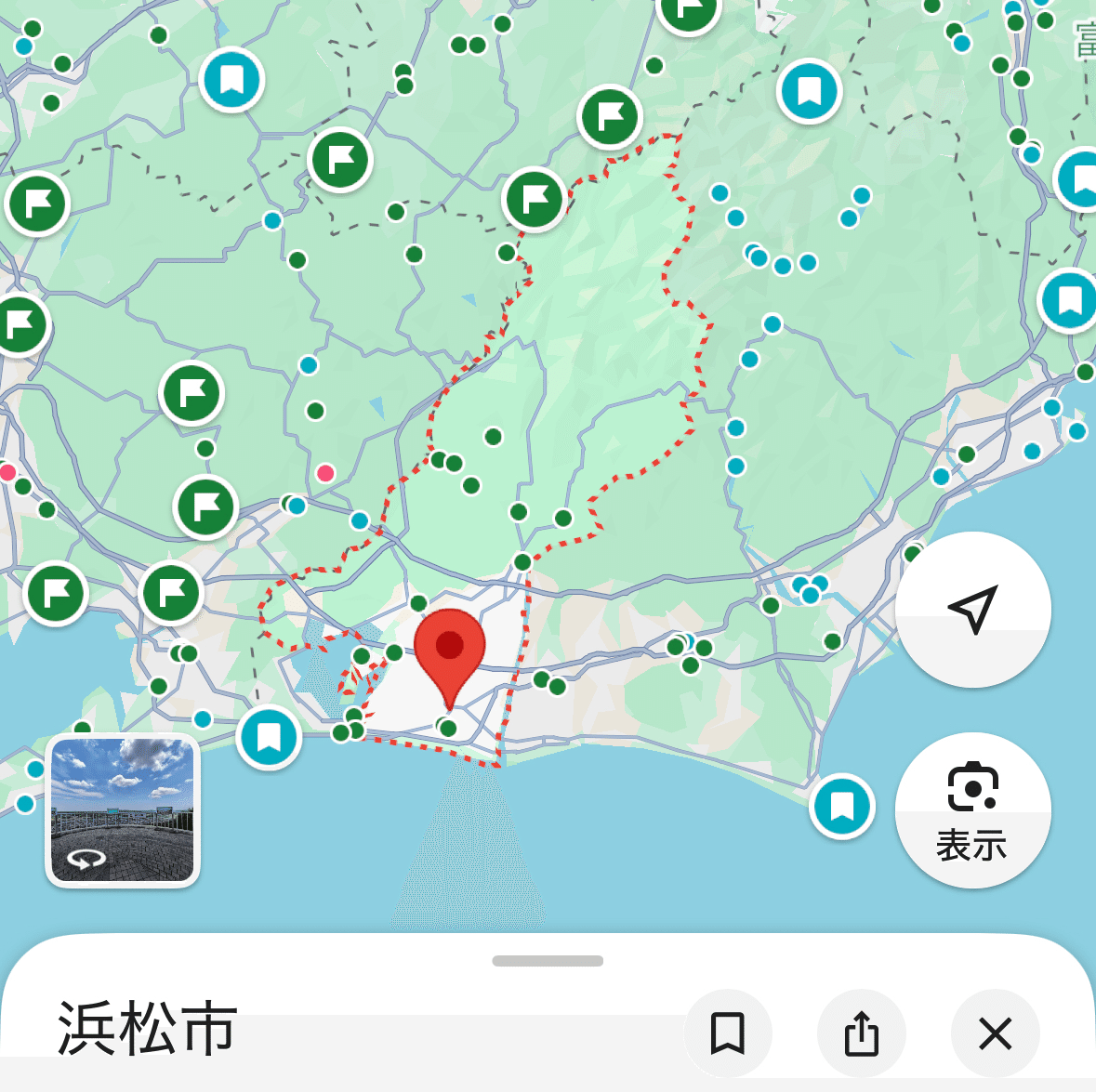Expand the bottom sheet using the handle
The image size is (1096, 1092).
[548, 961]
